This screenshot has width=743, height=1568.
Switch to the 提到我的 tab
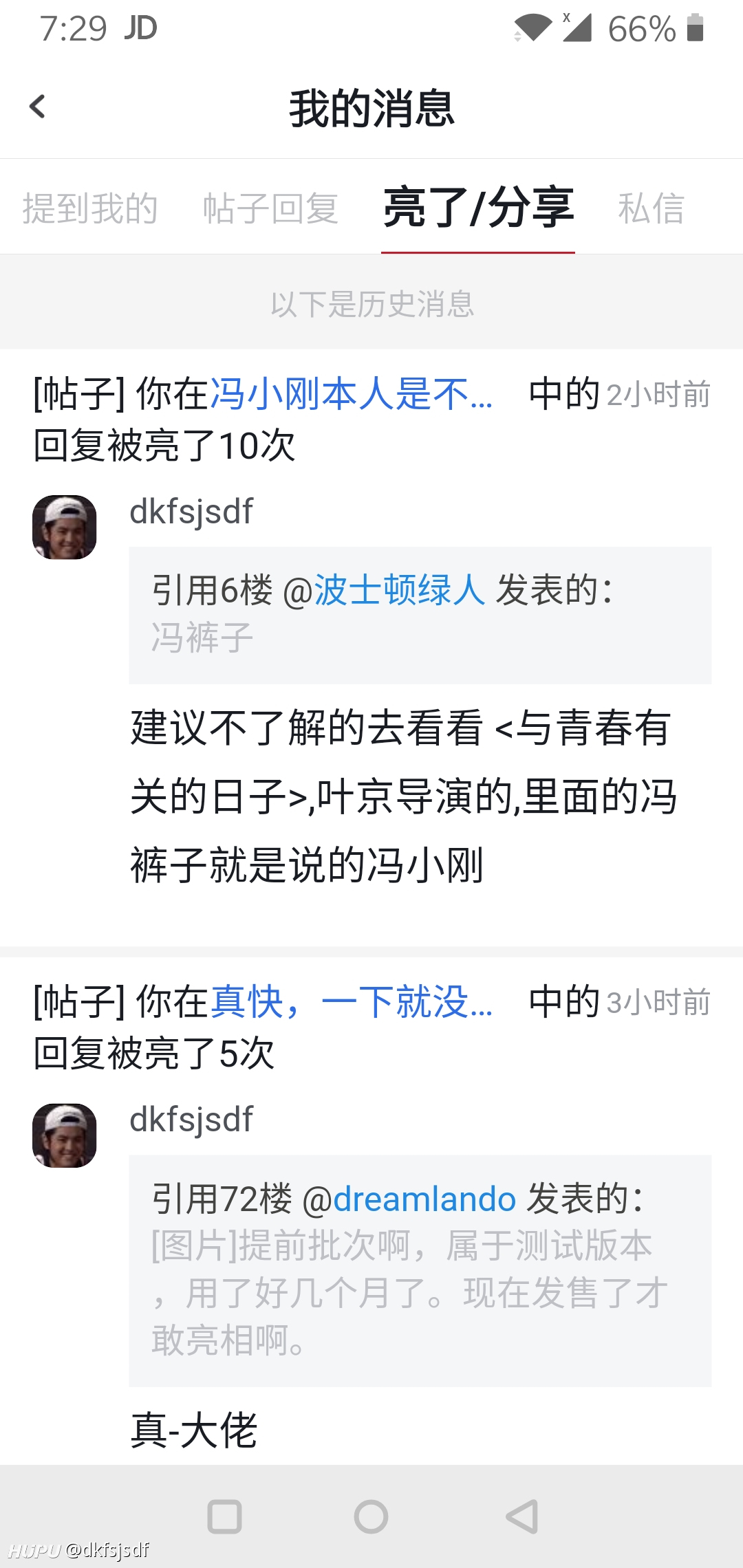point(90,208)
